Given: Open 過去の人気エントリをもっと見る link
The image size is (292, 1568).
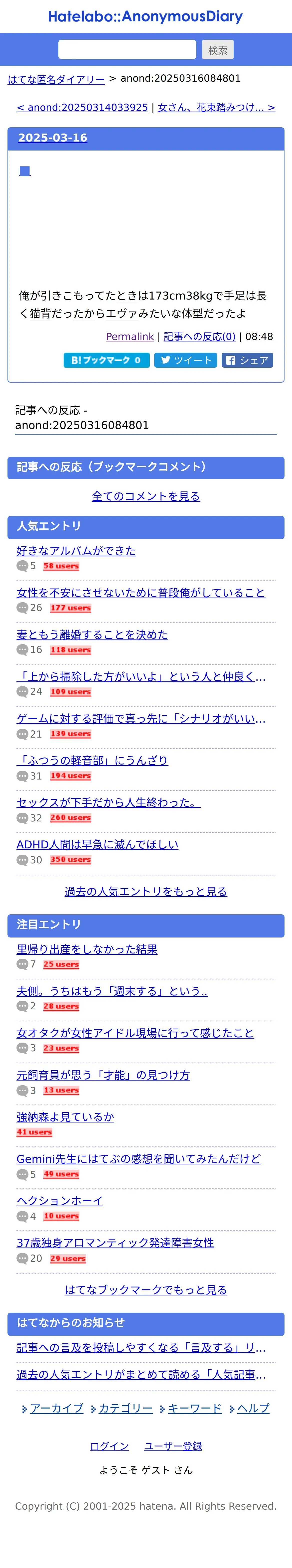Looking at the screenshot, I should point(146,892).
